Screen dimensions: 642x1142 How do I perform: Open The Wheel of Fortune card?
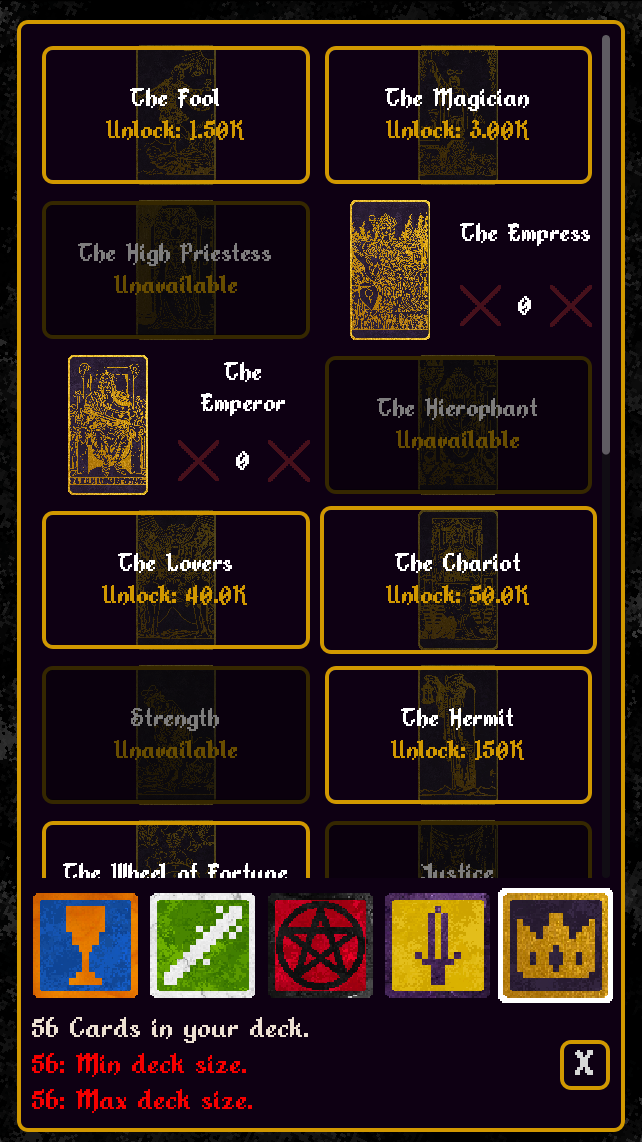(x=176, y=849)
